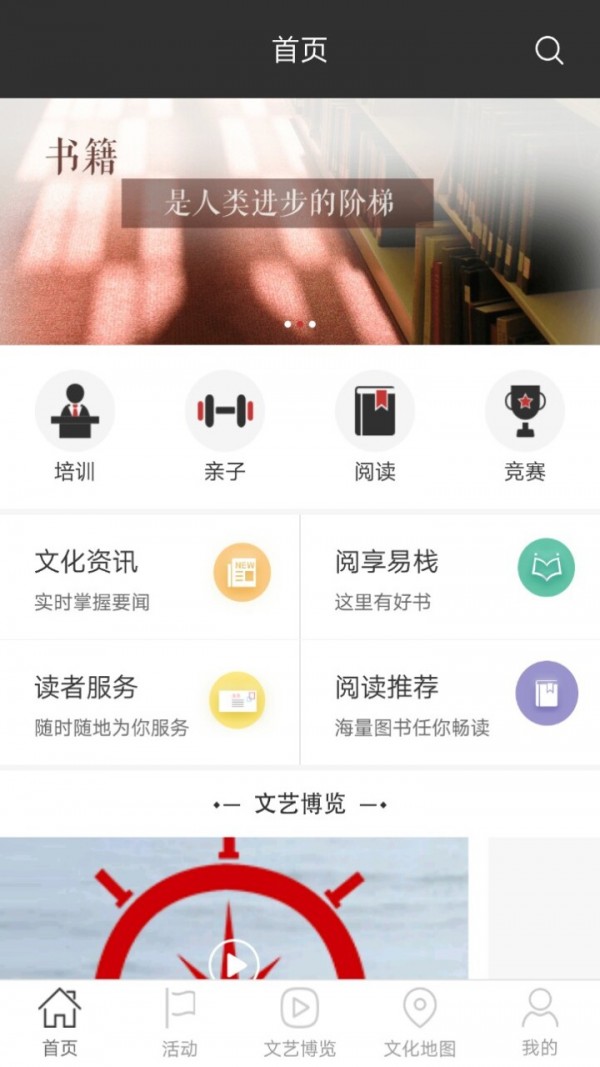Open the 文化地图 tab
Screen dimensions: 600x1067
420,1022
